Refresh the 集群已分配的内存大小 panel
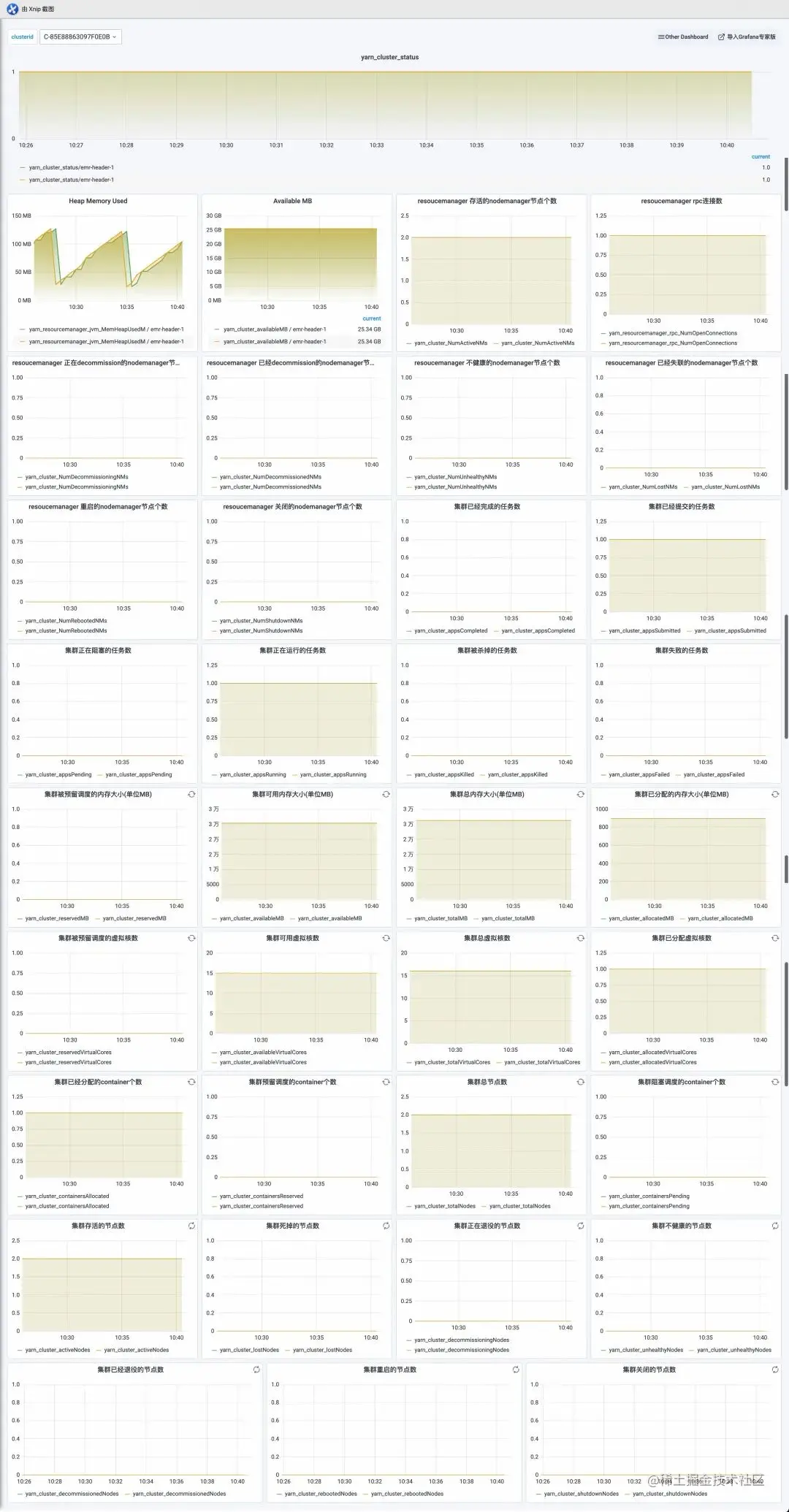Screen dimensions: 789x1512 775,794
